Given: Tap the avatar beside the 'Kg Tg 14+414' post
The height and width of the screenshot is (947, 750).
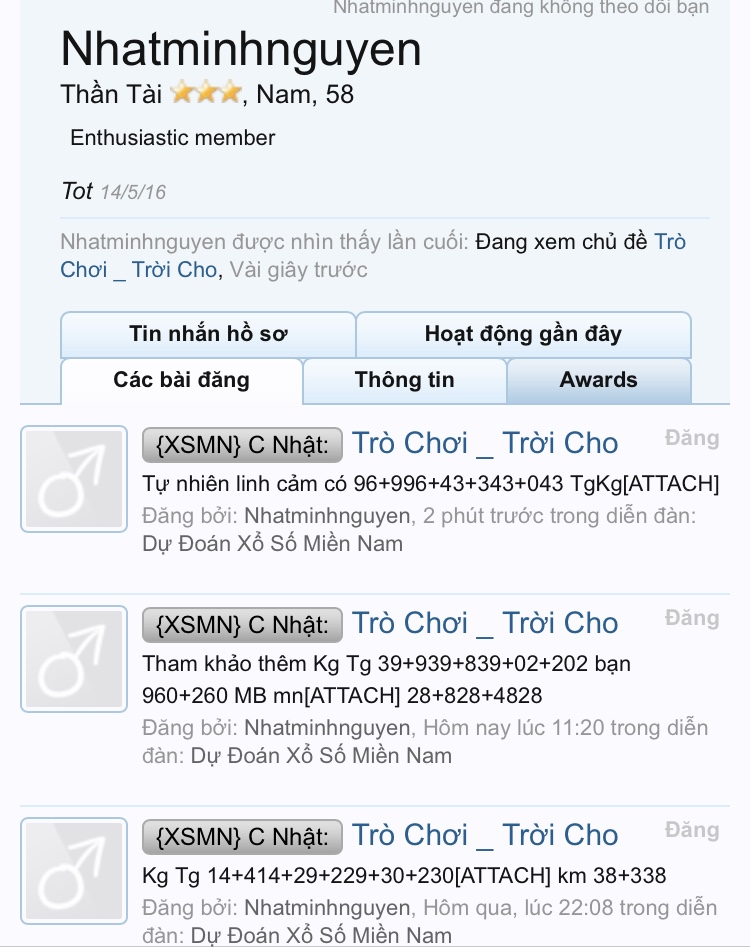Looking at the screenshot, I should (74, 871).
